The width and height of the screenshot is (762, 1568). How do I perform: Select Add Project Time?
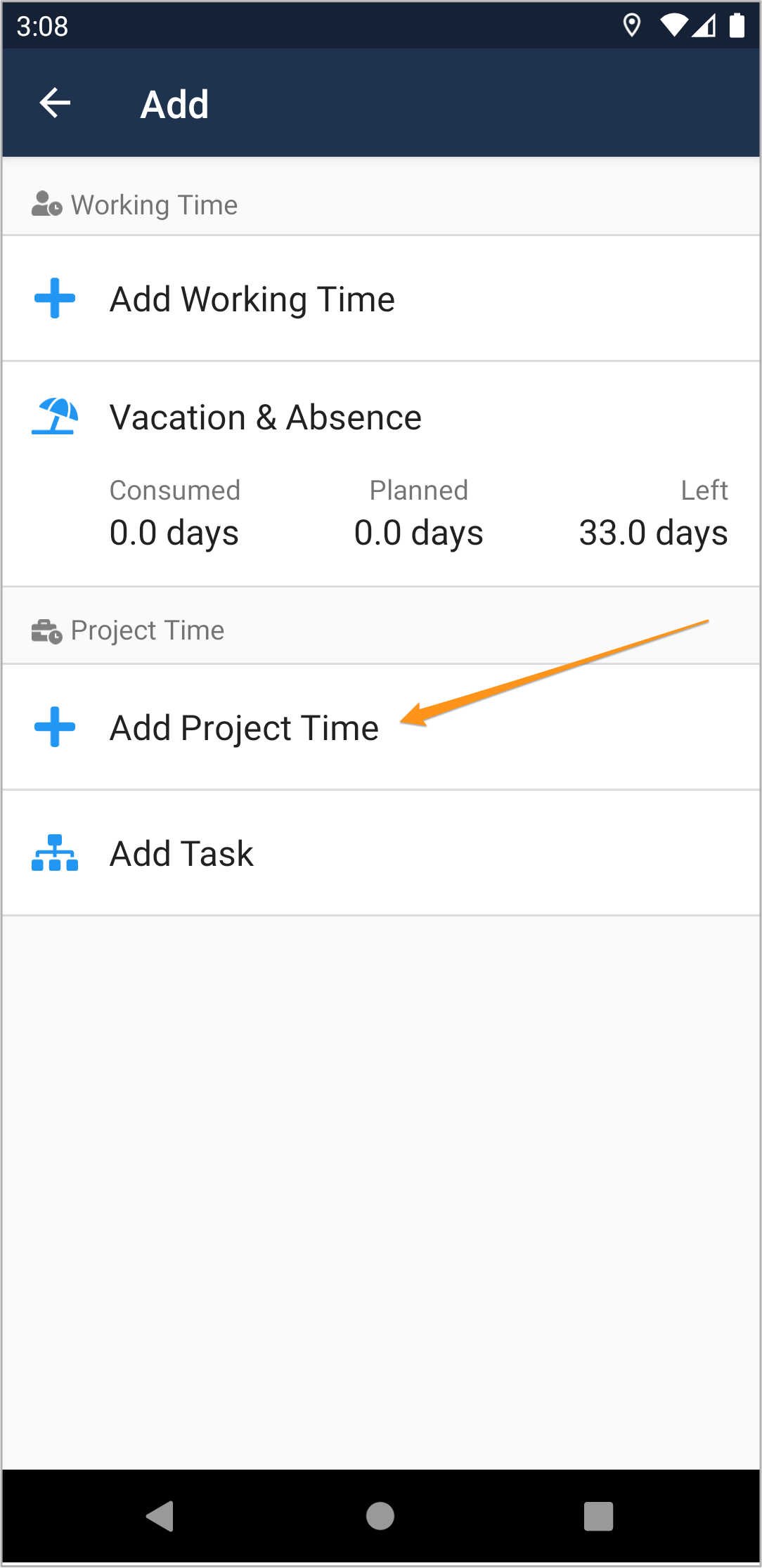381,727
